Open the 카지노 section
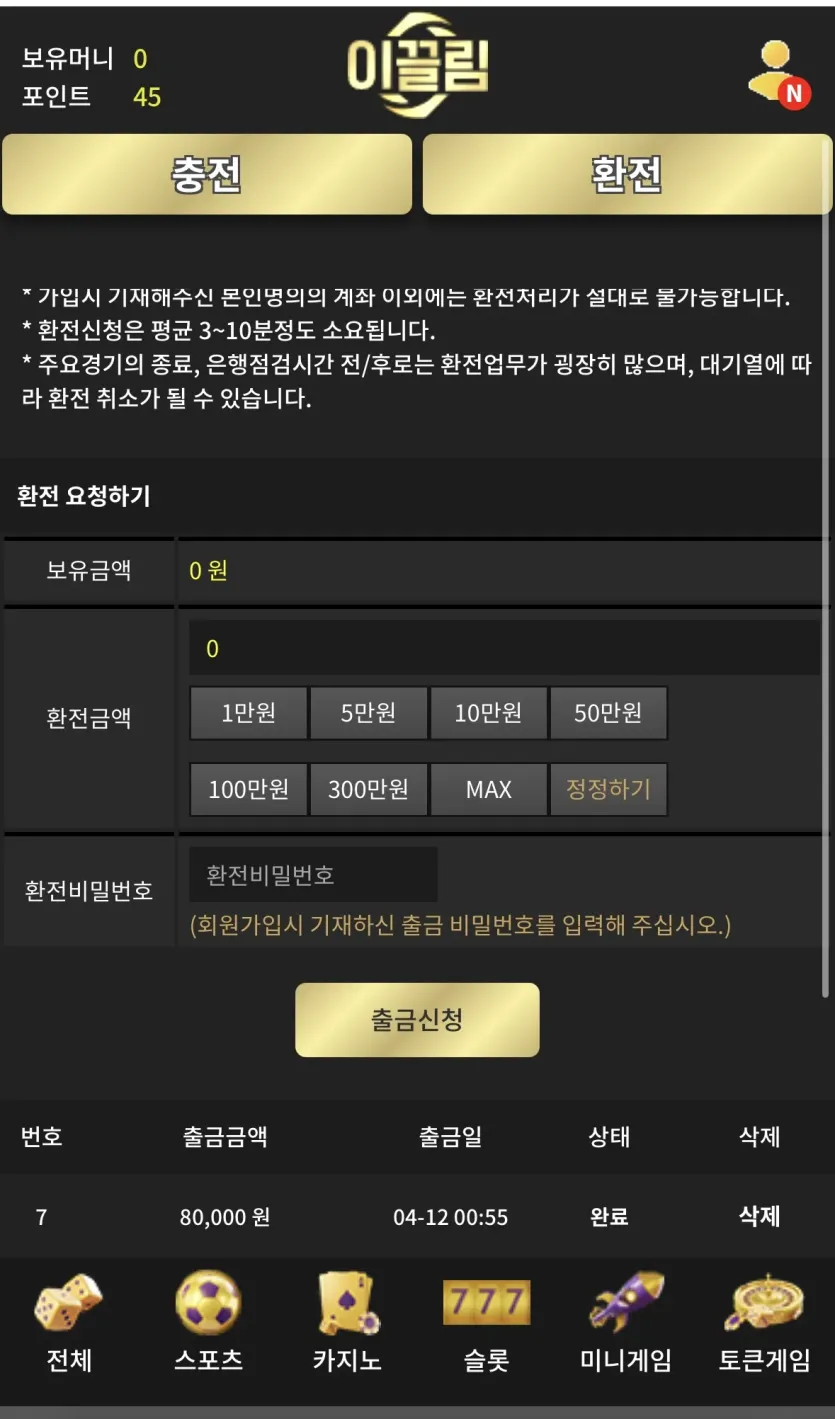Viewport: 835px width, 1419px height. 347,1322
